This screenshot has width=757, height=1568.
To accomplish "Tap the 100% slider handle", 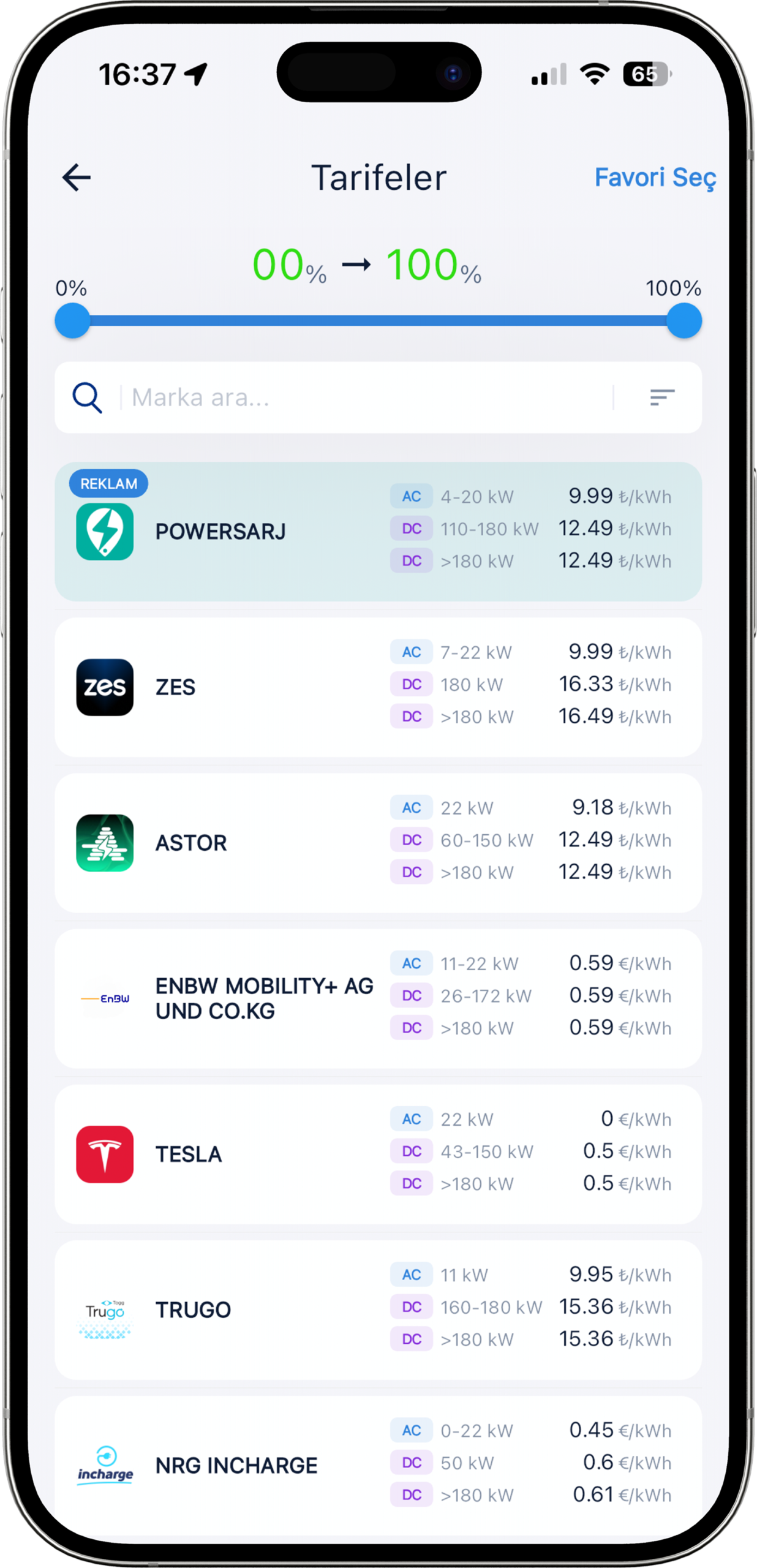I will pyautogui.click(x=684, y=320).
